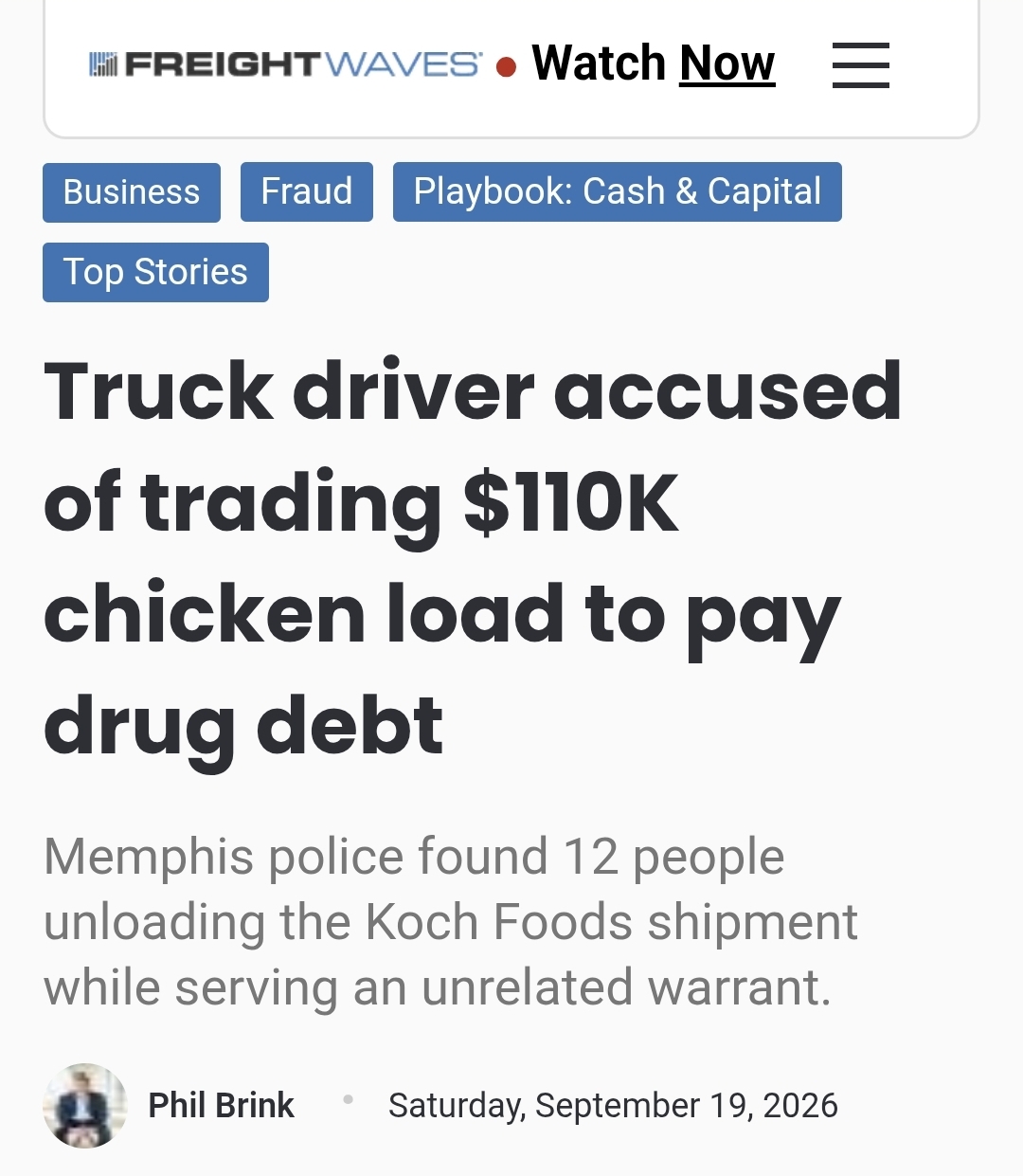The image size is (1023, 1176).
Task: Open the hamburger menu
Action: (860, 65)
